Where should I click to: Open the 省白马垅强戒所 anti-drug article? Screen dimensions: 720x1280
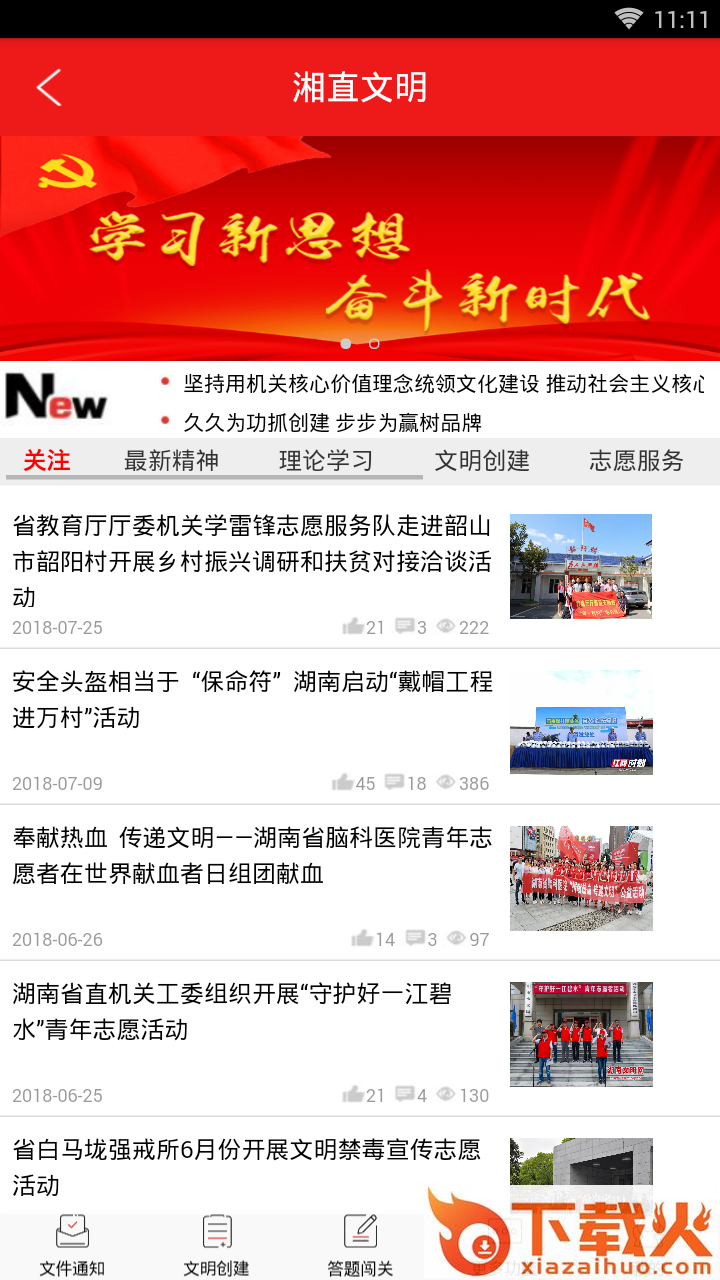click(x=360, y=1167)
